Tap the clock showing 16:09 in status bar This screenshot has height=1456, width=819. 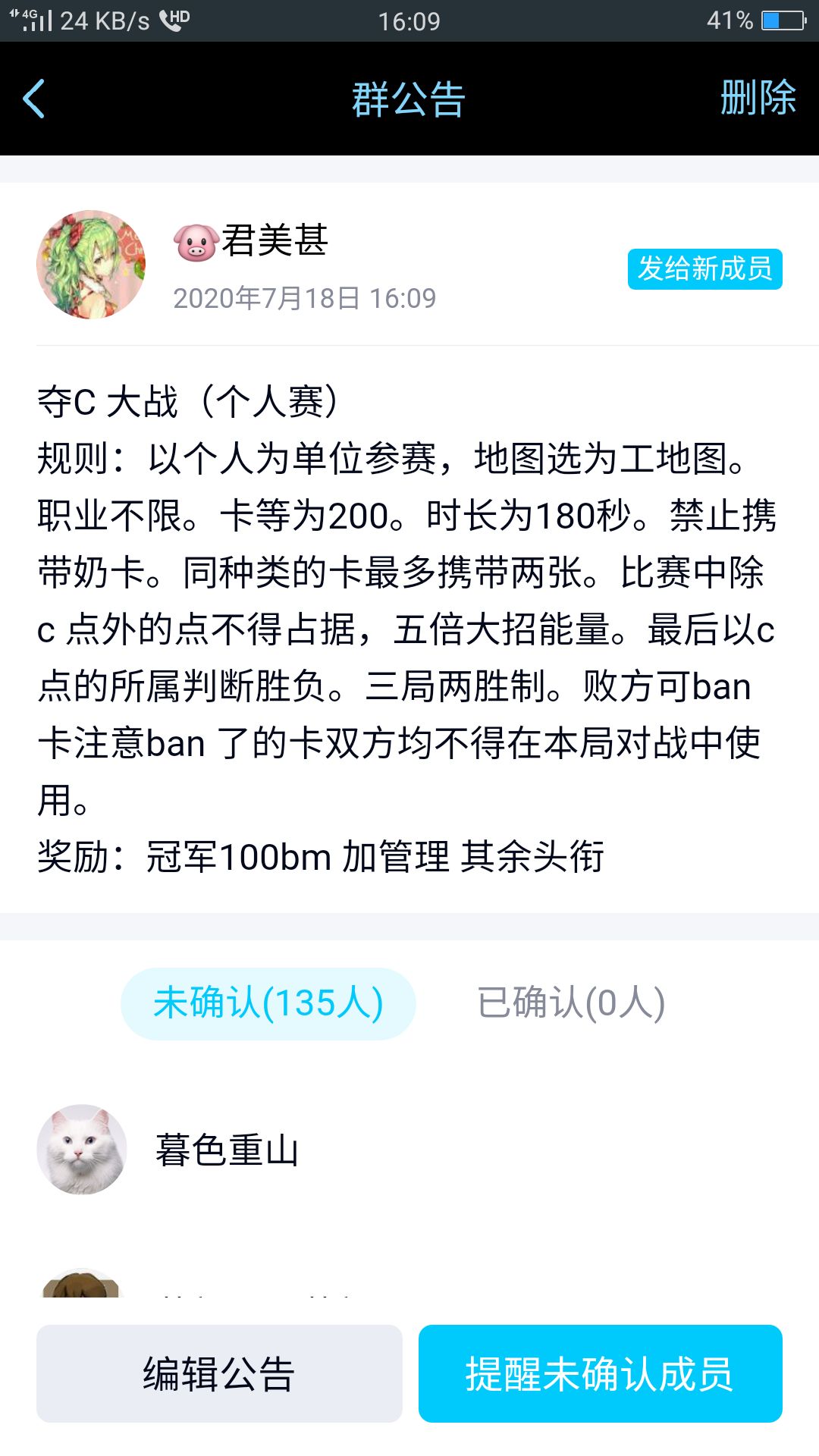[409, 20]
